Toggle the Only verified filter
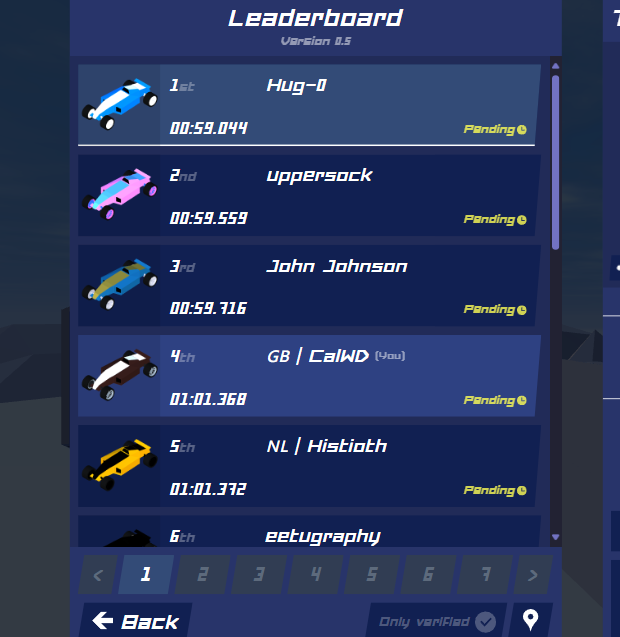This screenshot has height=637, width=620. [436, 621]
